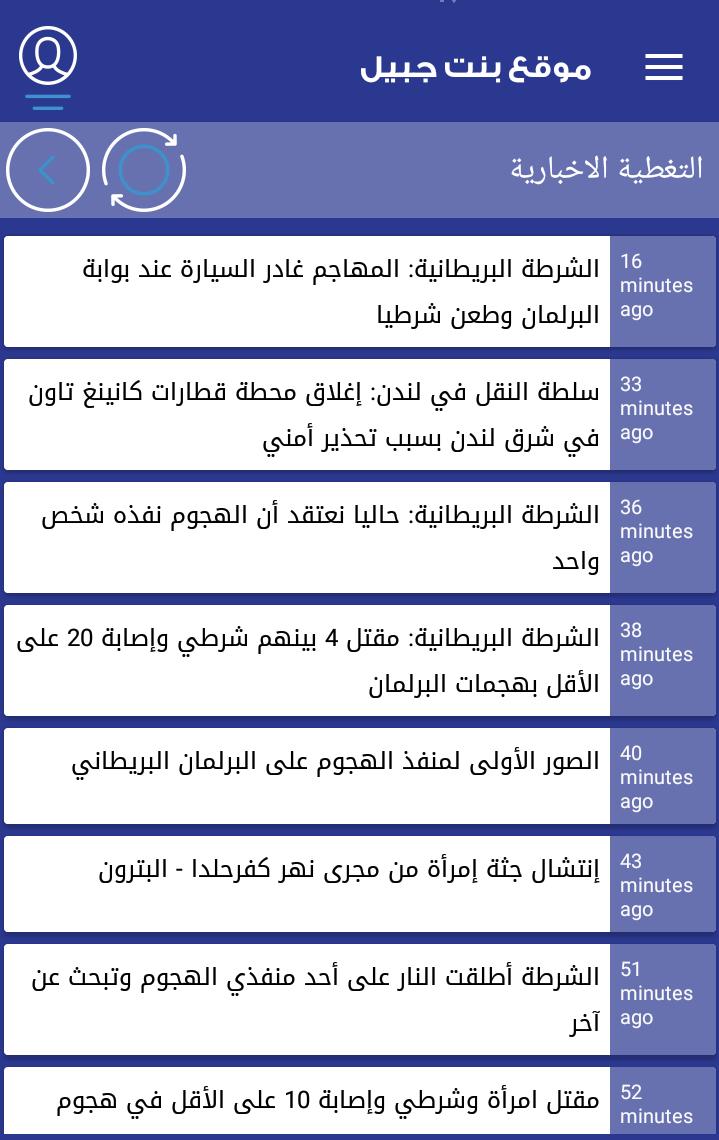Refresh the news coverage feed
Screen dimensions: 719x1140
tap(144, 170)
